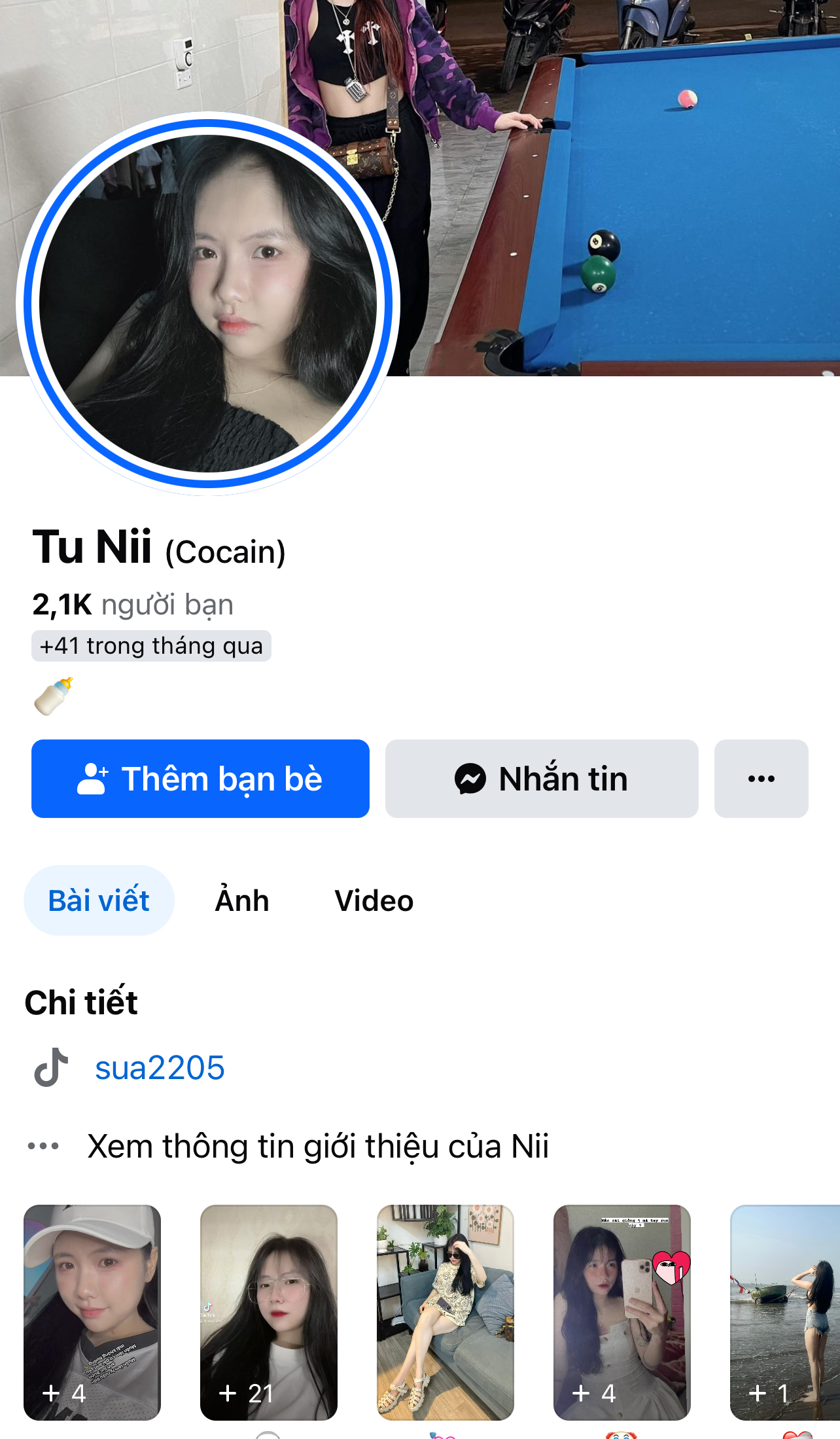Open the three-dot more options button
Image resolution: width=840 pixels, height=1439 pixels.
[761, 779]
